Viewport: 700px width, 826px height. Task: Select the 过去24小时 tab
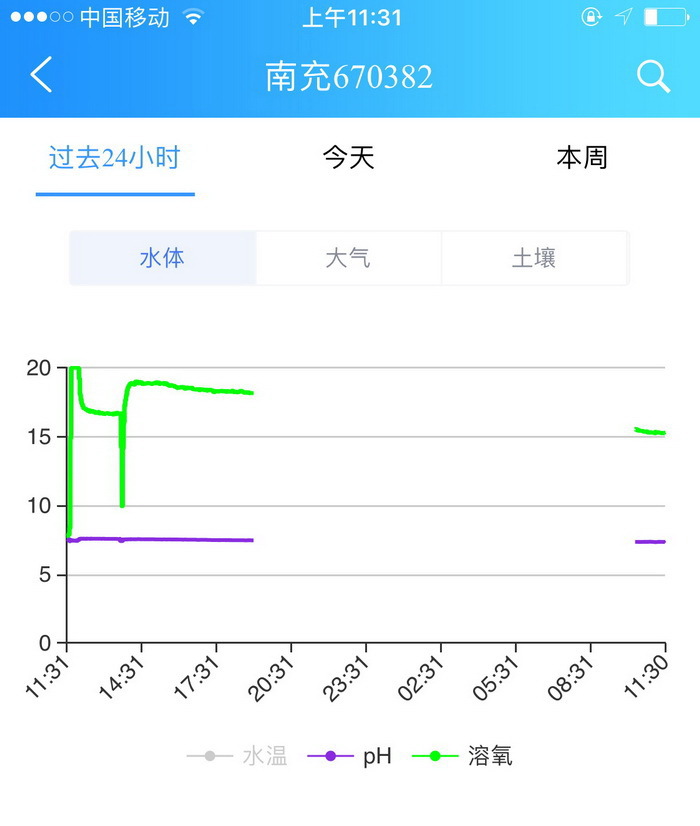(x=115, y=158)
